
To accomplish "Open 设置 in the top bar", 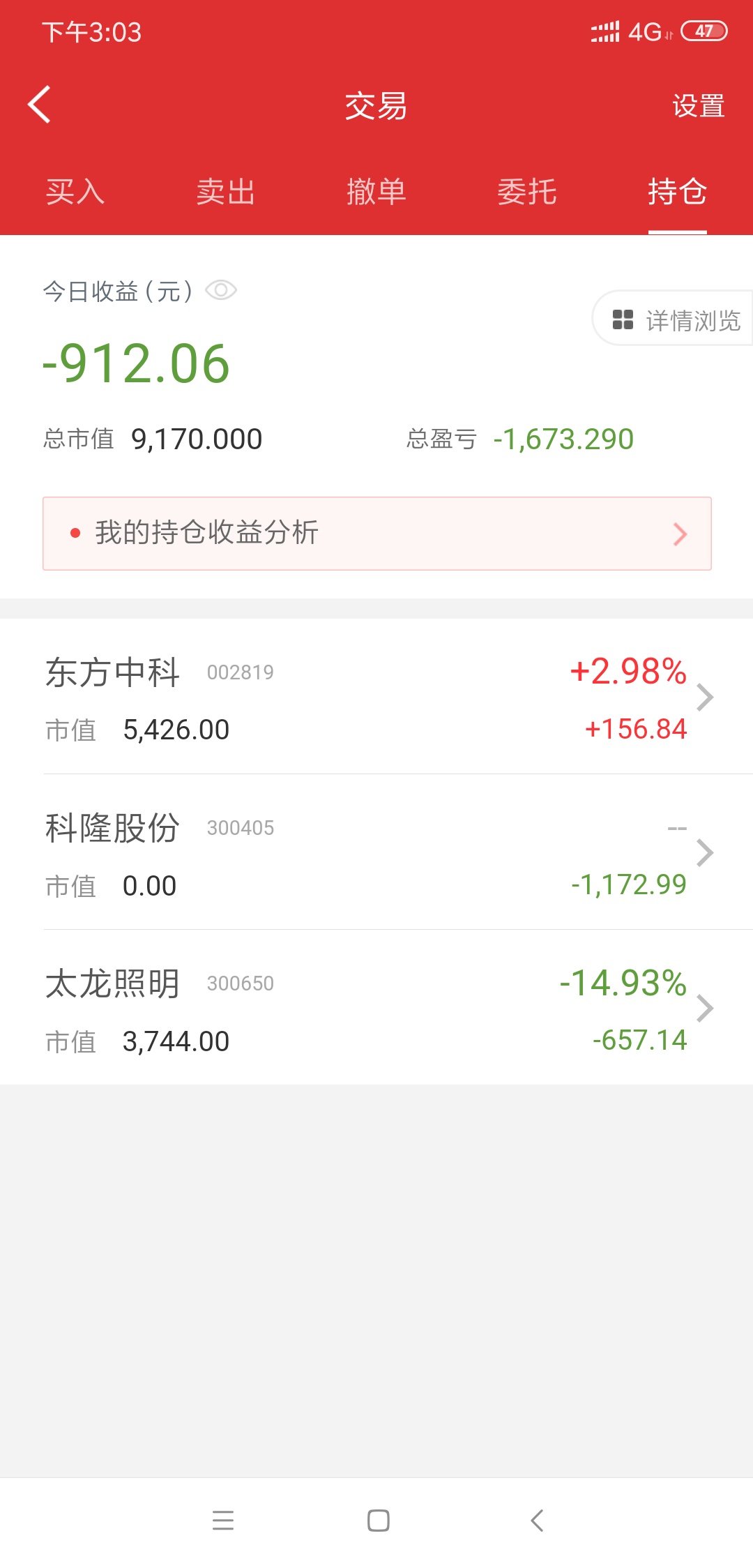I will tap(698, 106).
